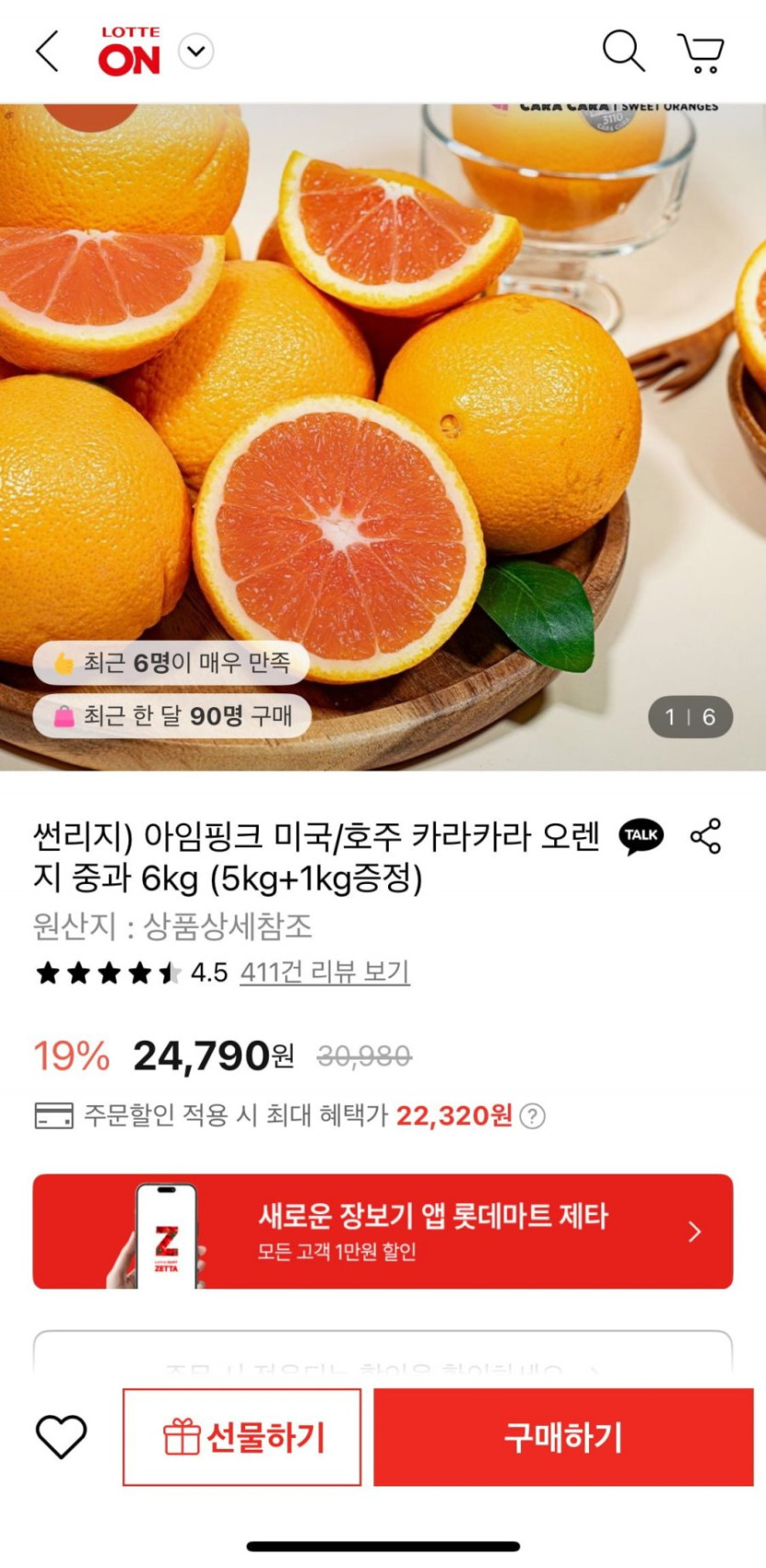Tap 구매하기 to buy the oranges

click(x=563, y=1437)
